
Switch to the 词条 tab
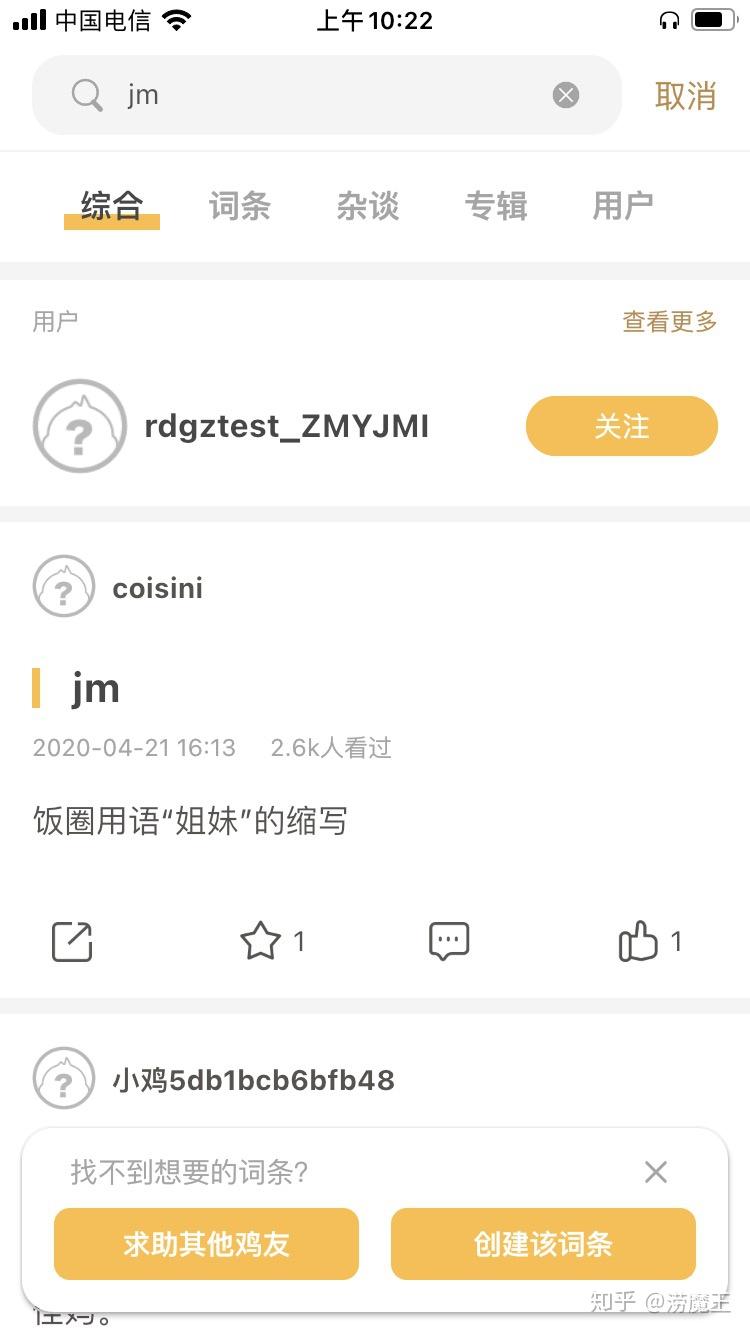240,206
